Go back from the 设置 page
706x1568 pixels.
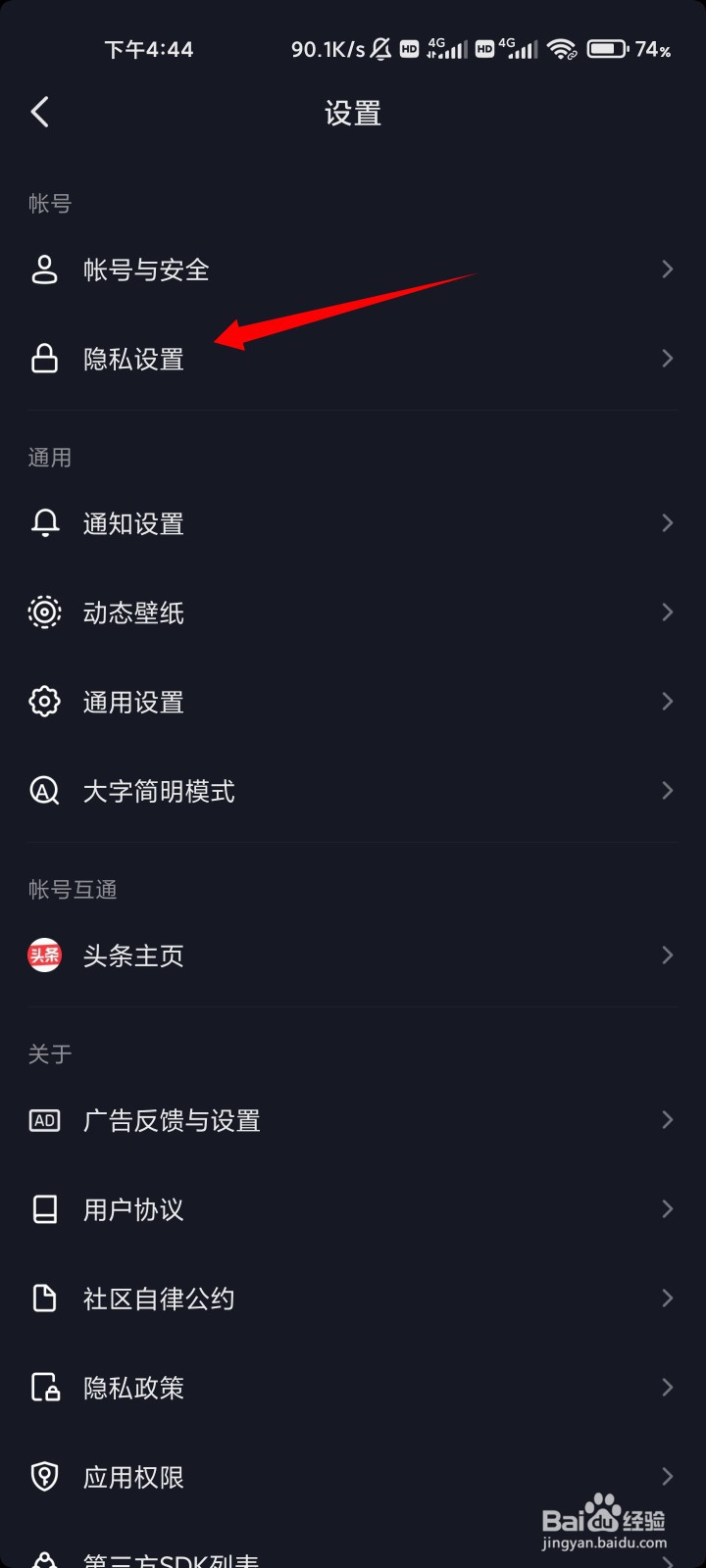point(40,113)
